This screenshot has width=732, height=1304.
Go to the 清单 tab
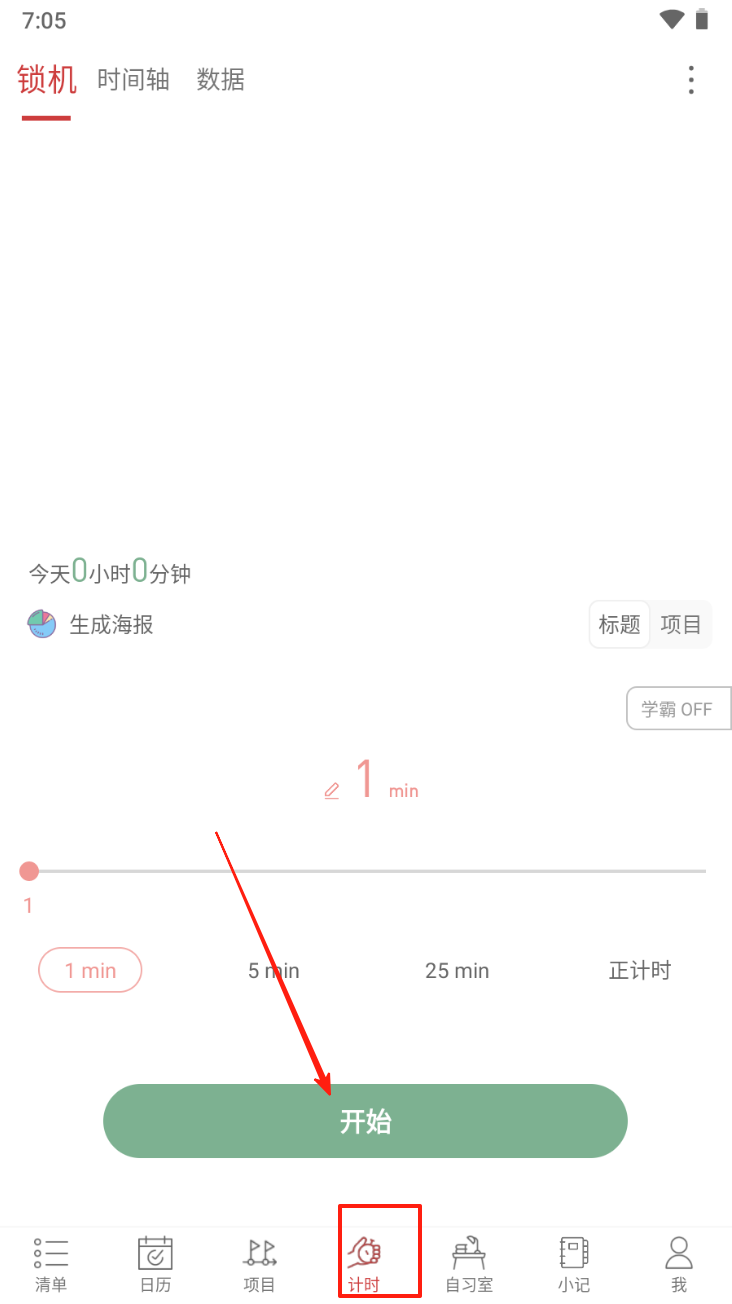(x=51, y=1264)
